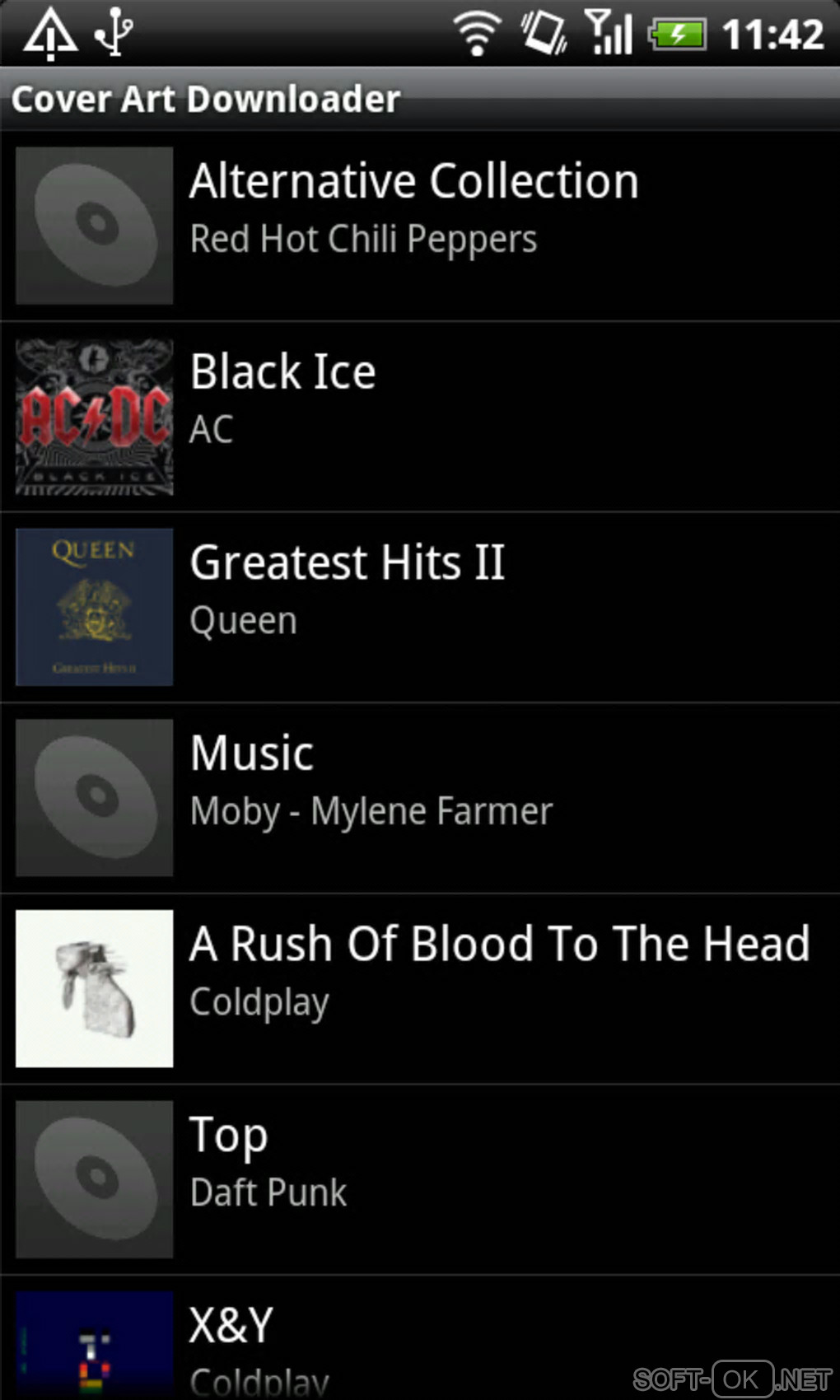840x1400 pixels.
Task: Open A Rush Of Blood To The Head
Action: [x=420, y=988]
